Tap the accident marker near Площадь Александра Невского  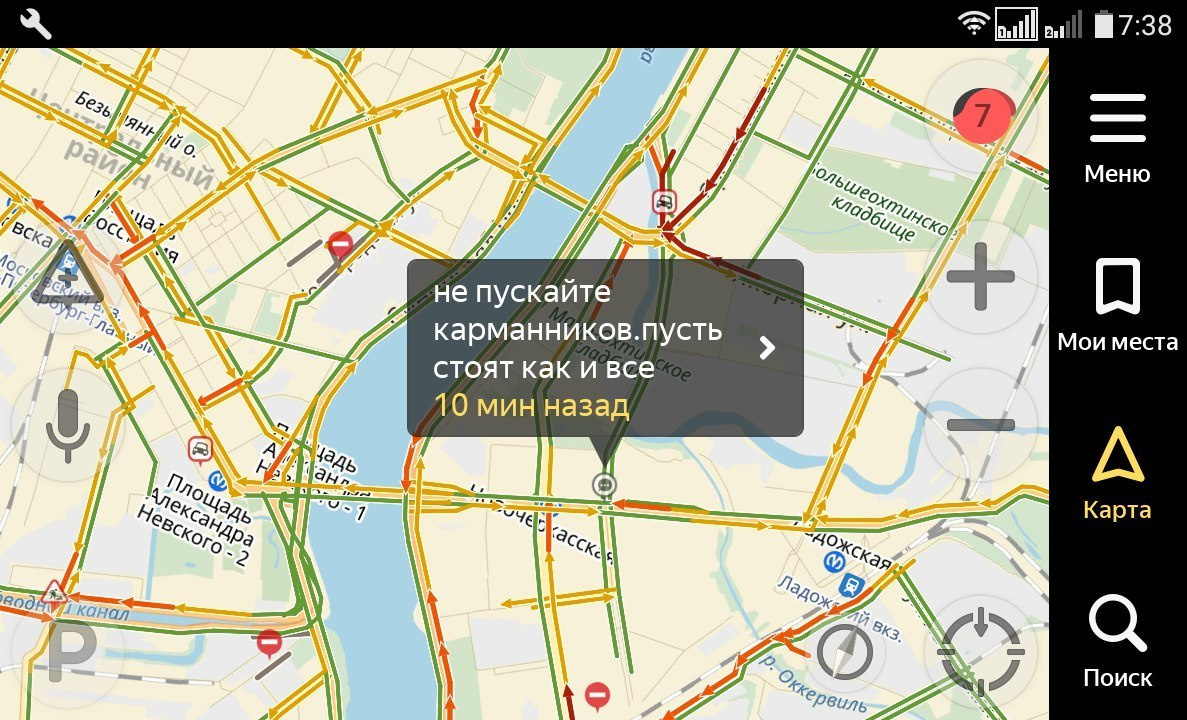click(201, 449)
